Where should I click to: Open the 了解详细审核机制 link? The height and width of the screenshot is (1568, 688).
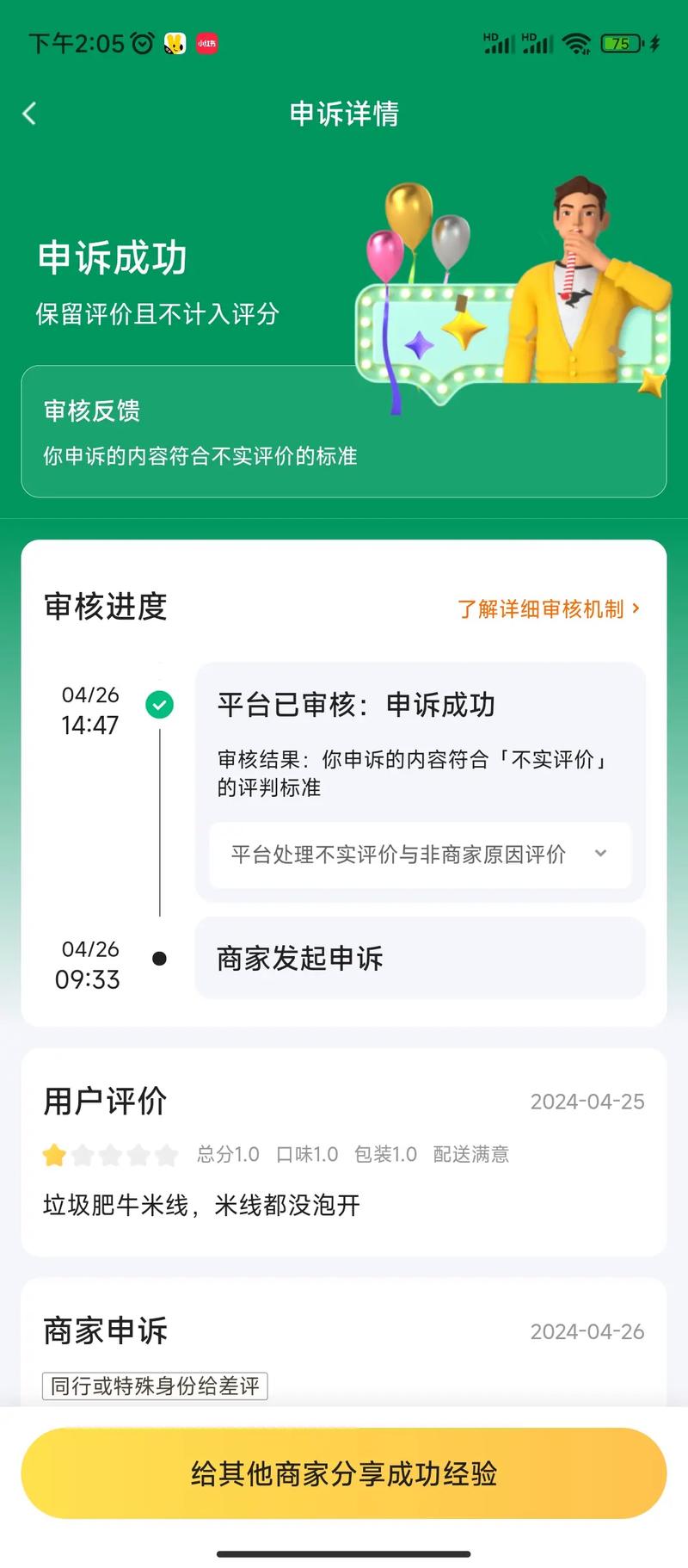click(x=549, y=608)
